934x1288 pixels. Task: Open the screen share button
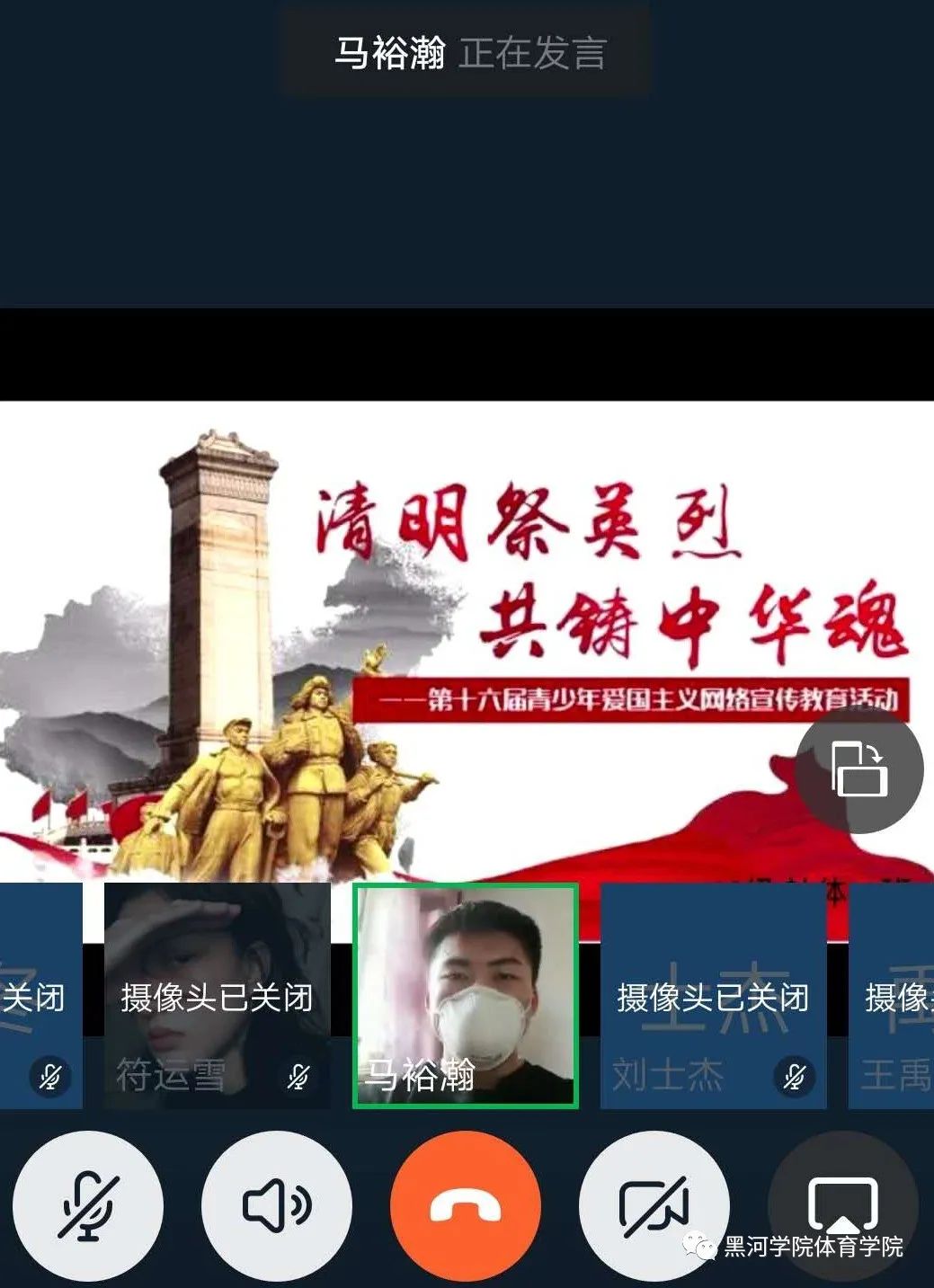(842, 1201)
